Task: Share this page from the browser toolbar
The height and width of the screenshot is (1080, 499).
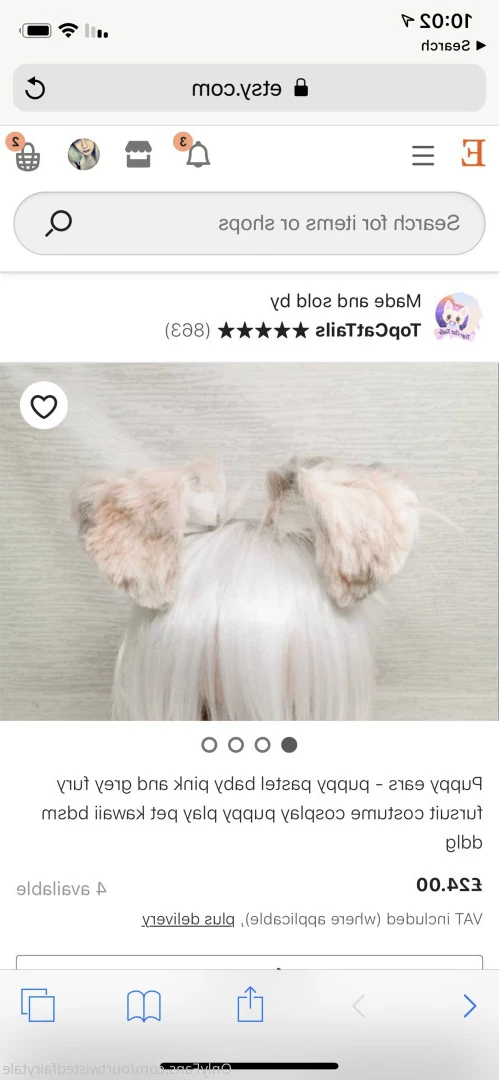Action: [x=250, y=1004]
